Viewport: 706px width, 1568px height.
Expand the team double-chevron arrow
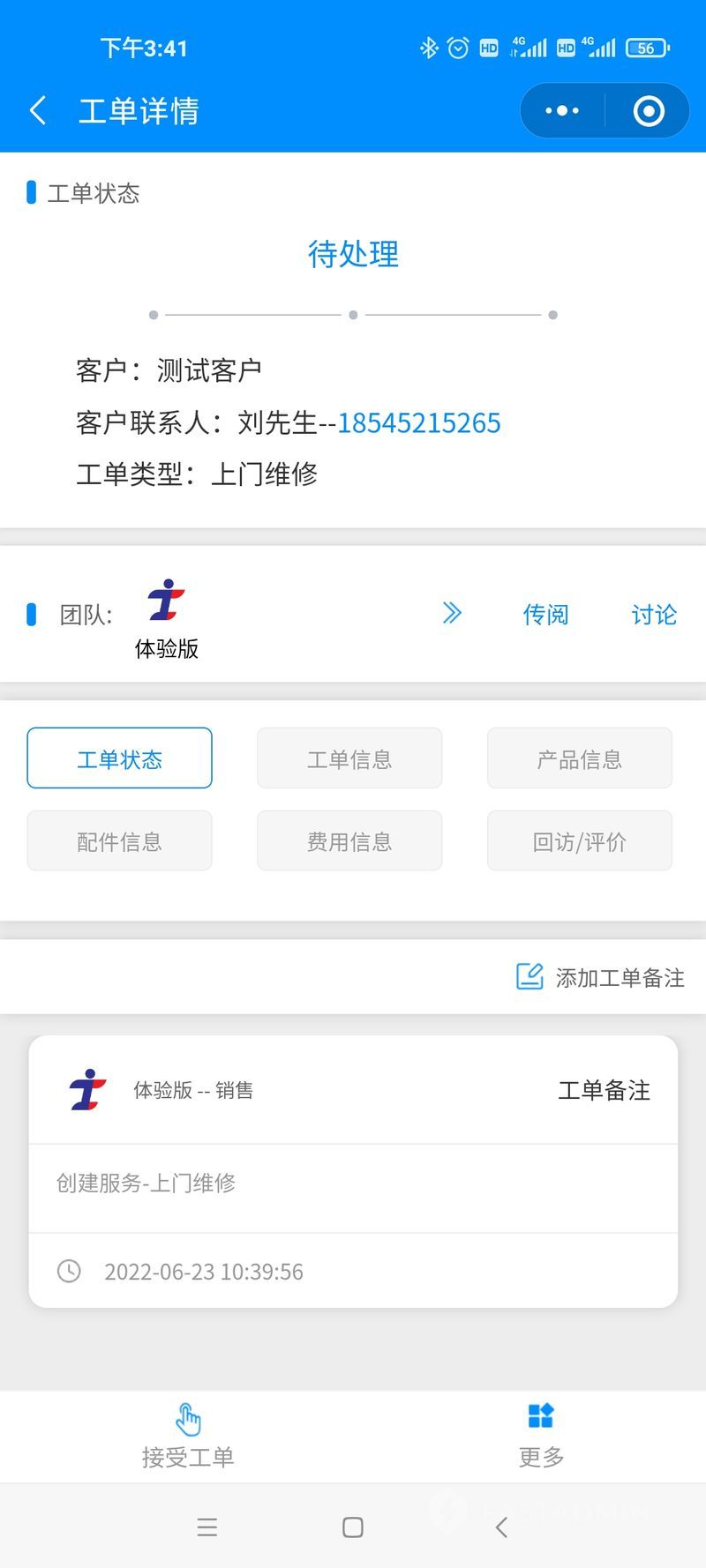452,613
